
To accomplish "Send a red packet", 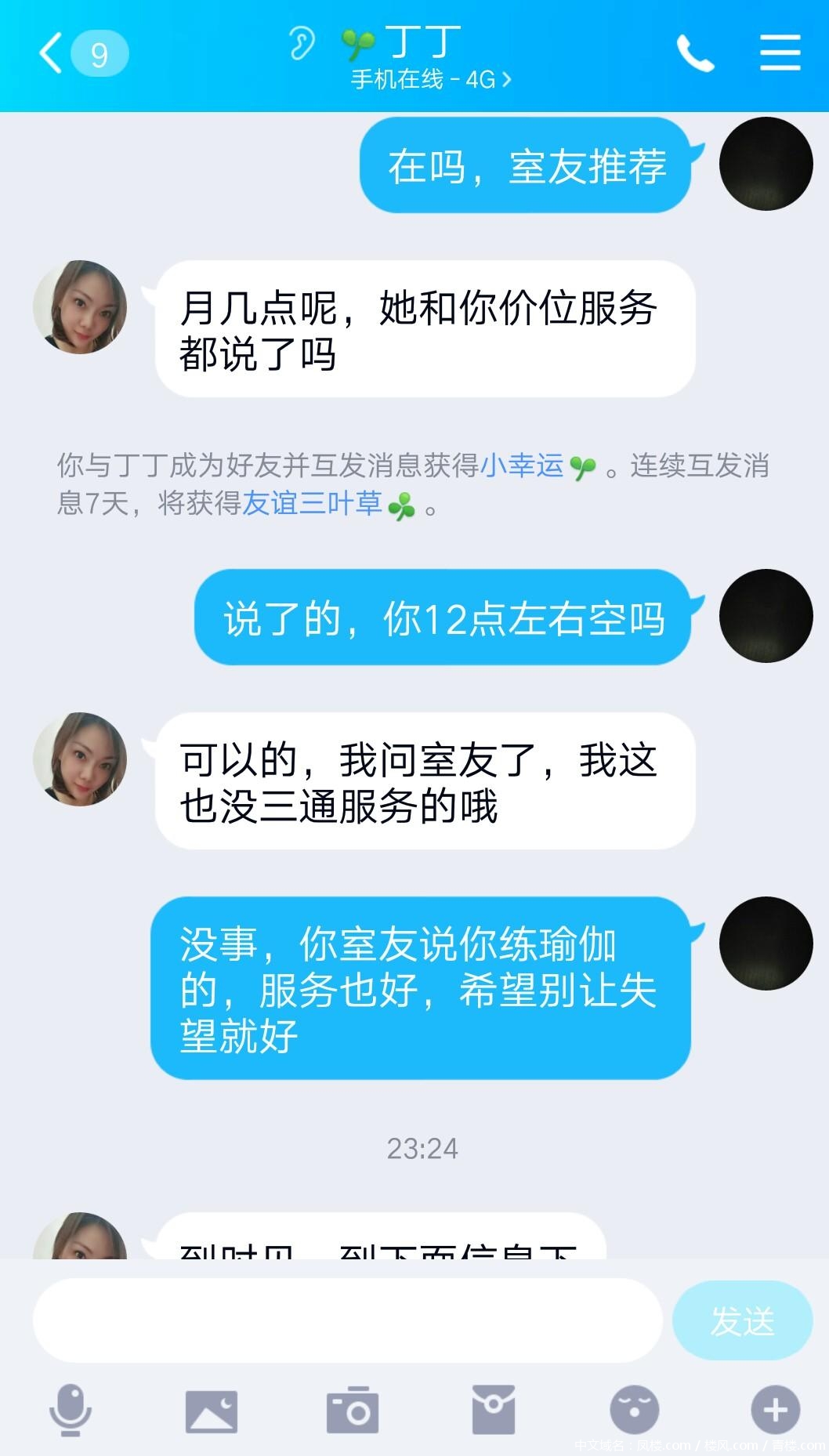I will coord(494,1411).
